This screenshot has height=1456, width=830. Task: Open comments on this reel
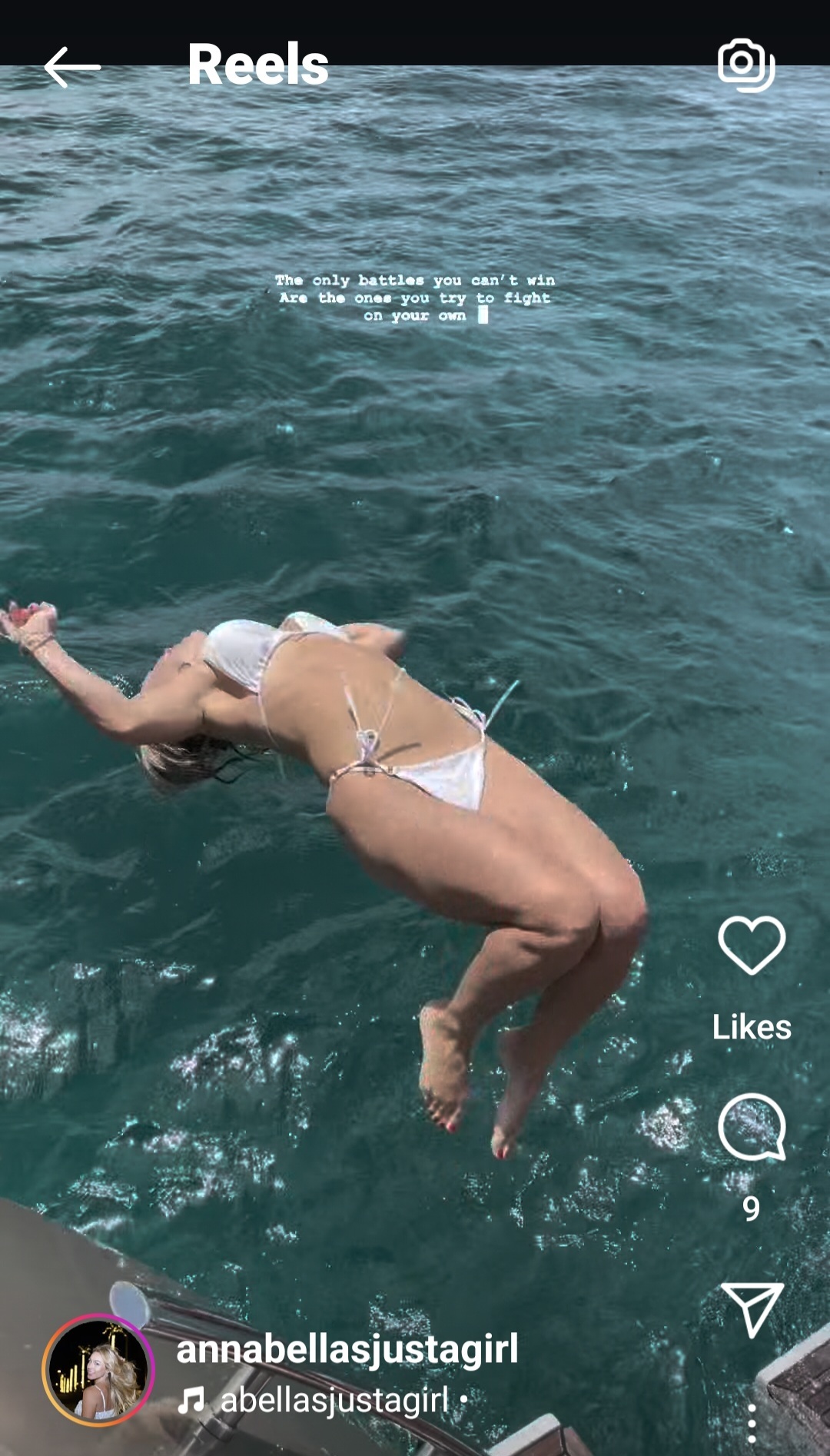(x=752, y=1127)
